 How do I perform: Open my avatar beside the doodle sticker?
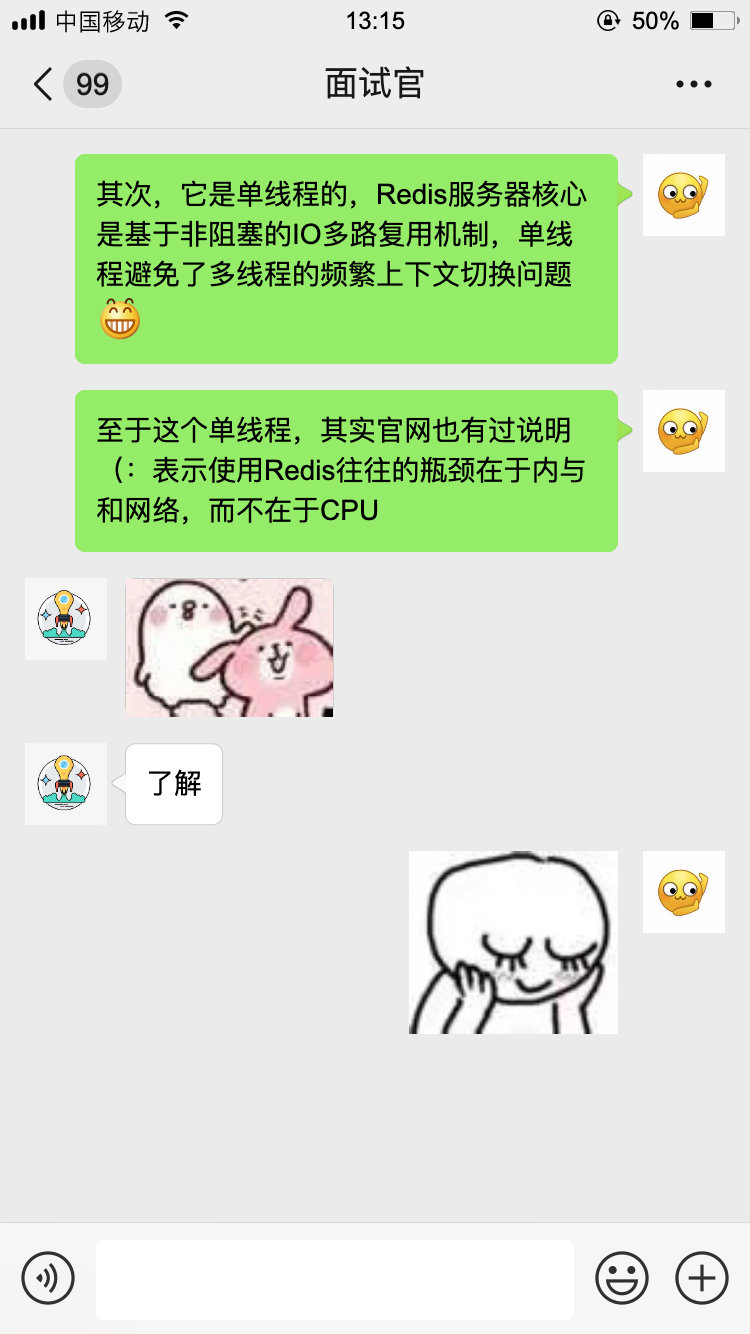[x=683, y=892]
